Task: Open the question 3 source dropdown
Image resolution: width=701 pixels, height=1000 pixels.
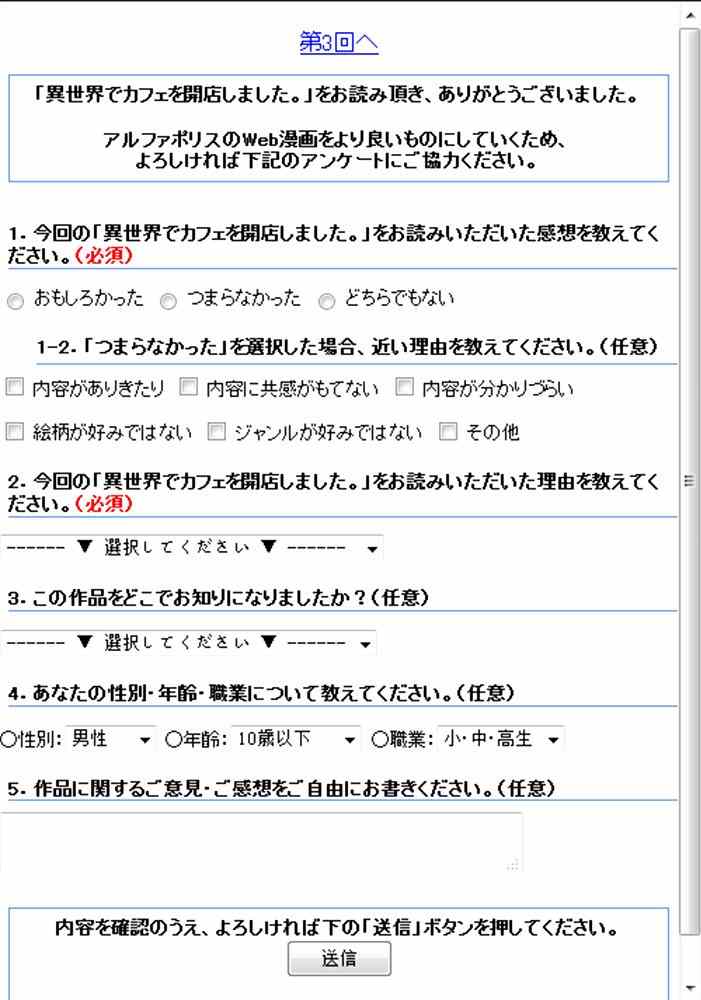Action: pyautogui.click(x=189, y=643)
